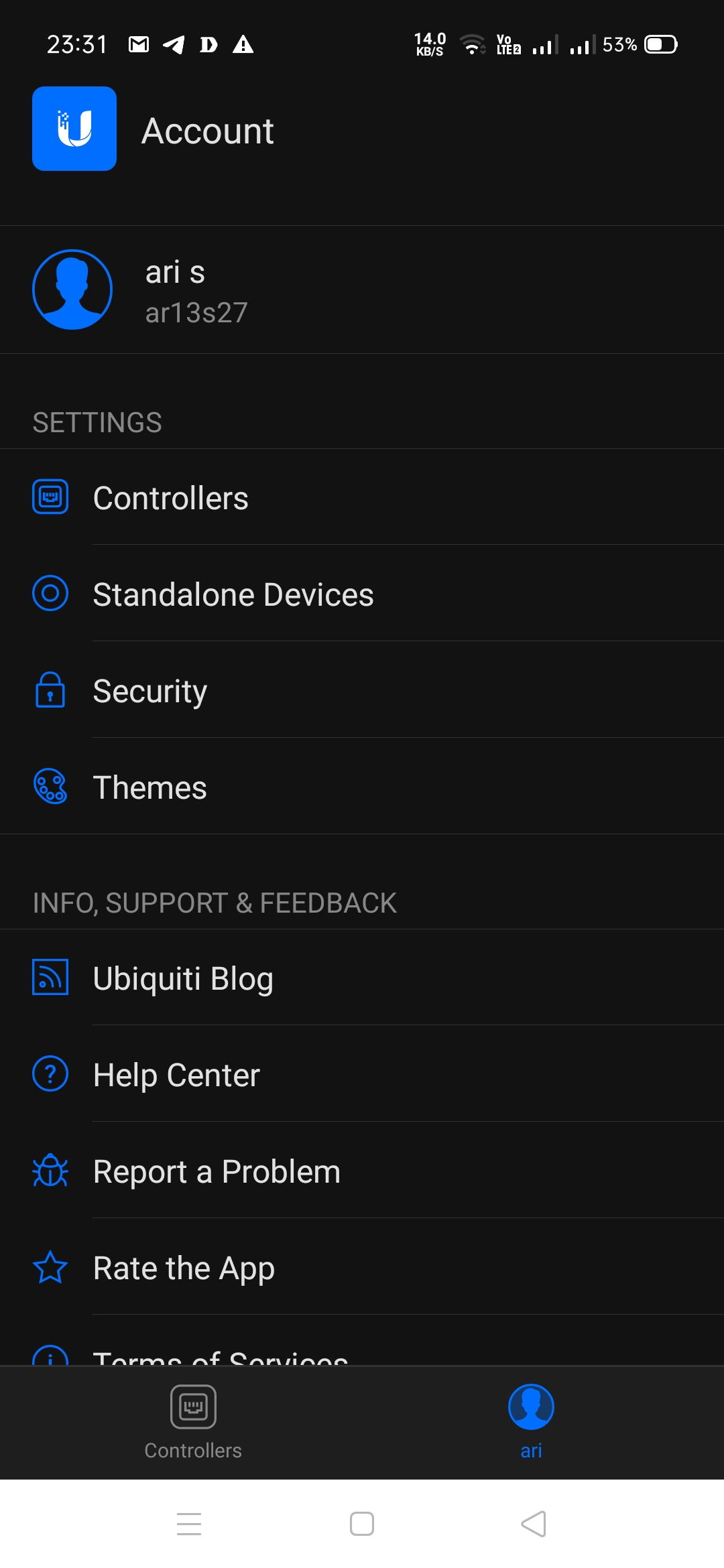Screen dimensions: 724x1568
Task: Switch to the Controllers bottom tab
Action: [x=193, y=1424]
